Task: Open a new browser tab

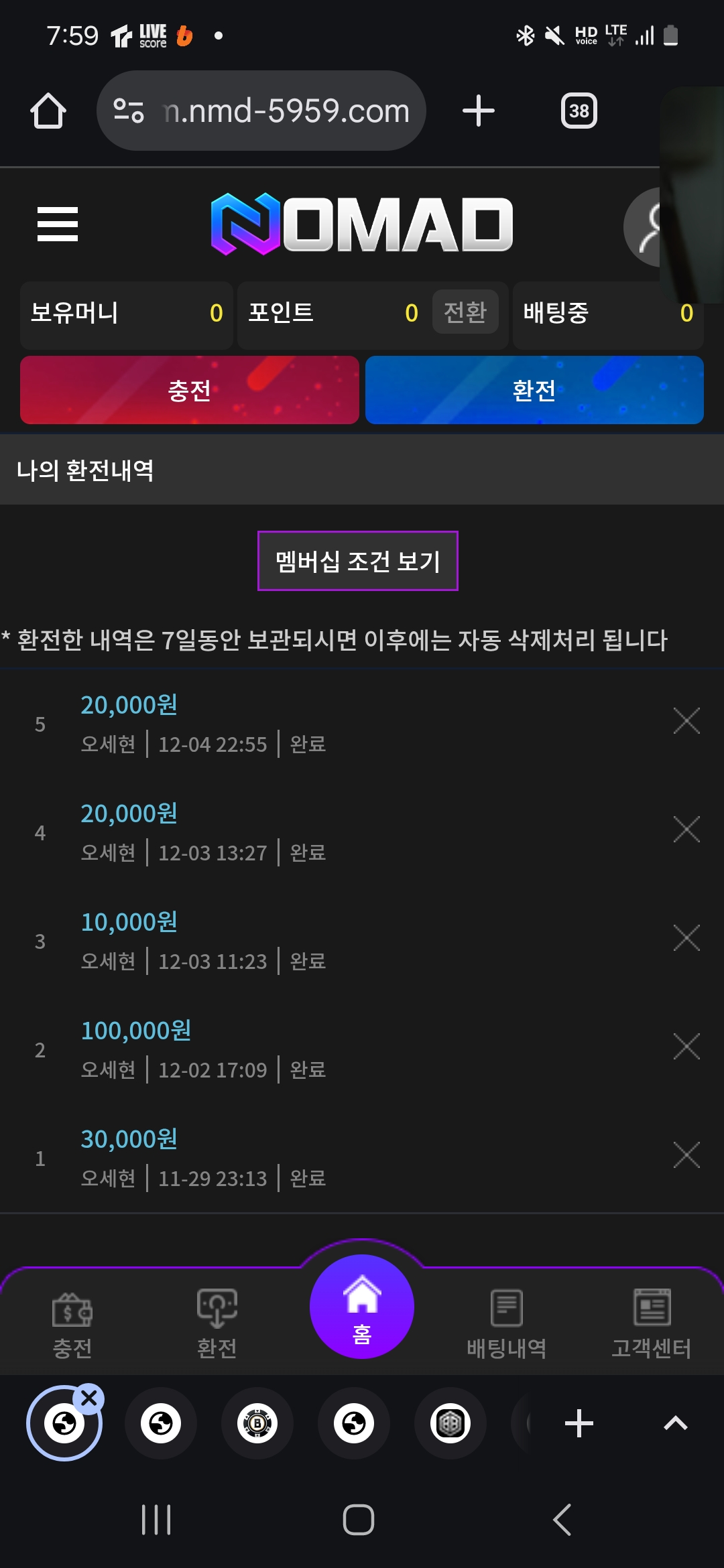Action: (x=479, y=111)
